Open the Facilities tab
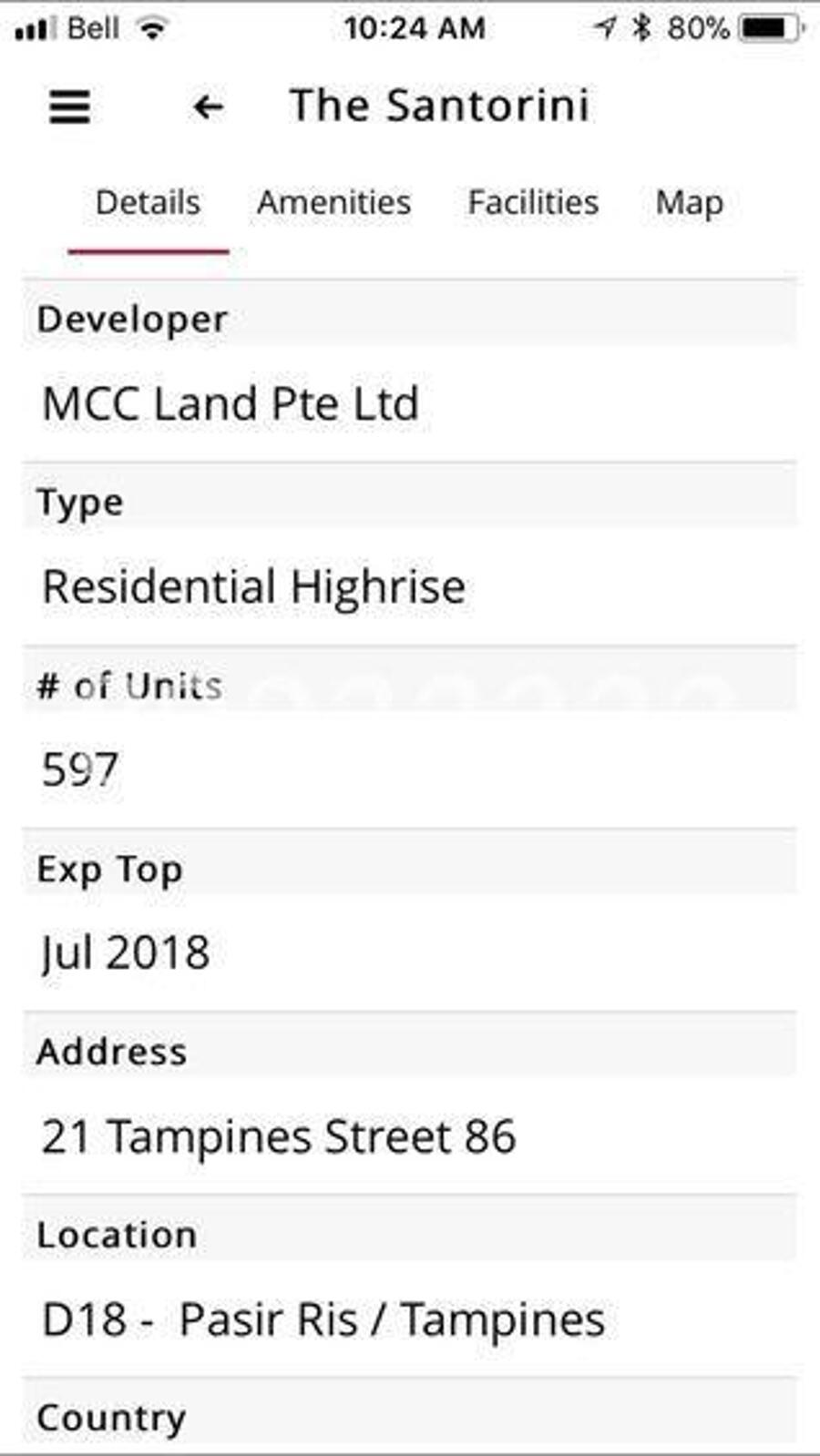Viewport: 820px width, 1456px height. (x=533, y=203)
